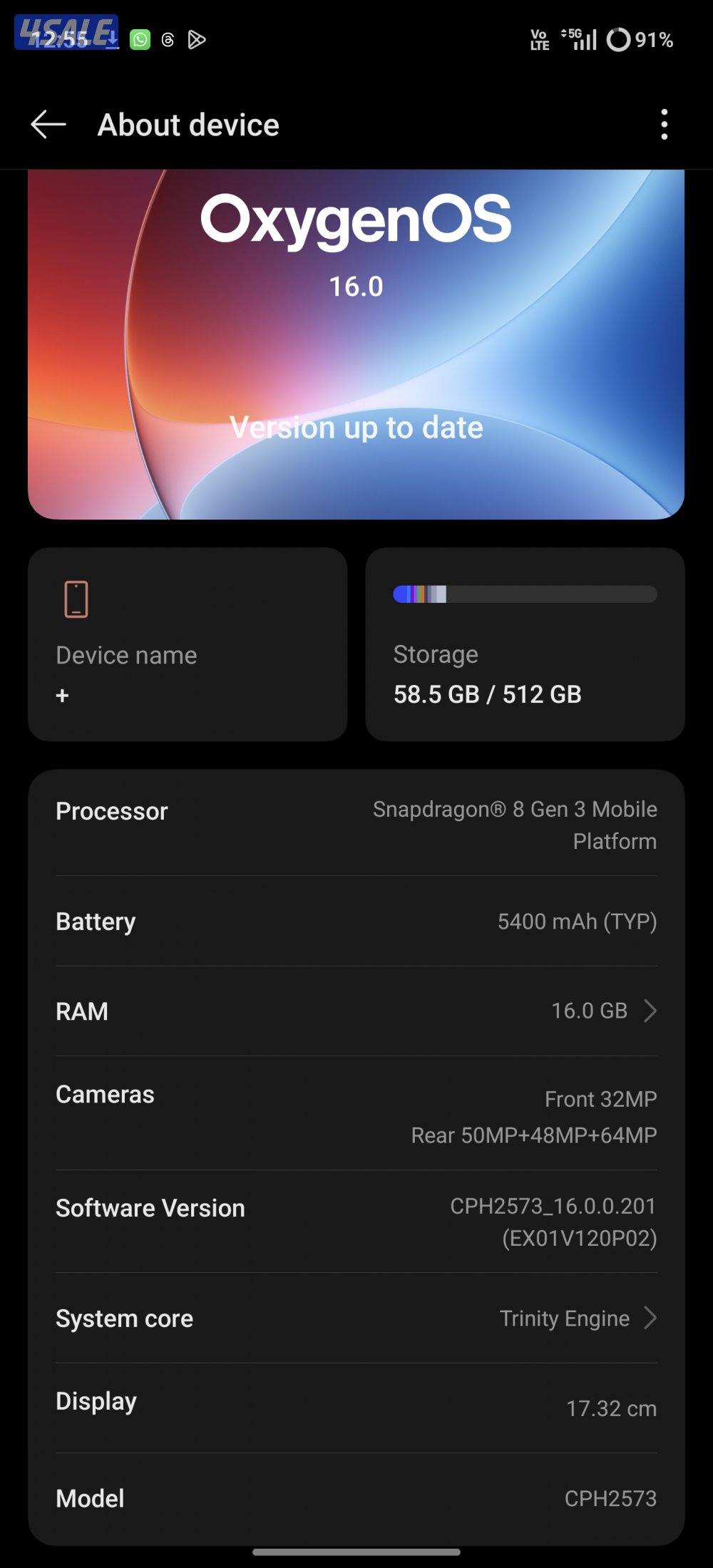Go back from About device
713x1568 pixels.
tap(48, 125)
